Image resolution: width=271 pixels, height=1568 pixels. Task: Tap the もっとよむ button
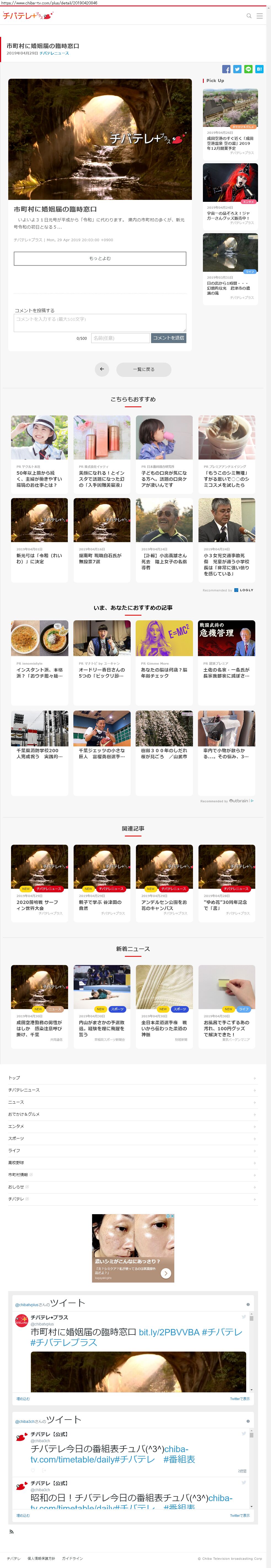100,258
